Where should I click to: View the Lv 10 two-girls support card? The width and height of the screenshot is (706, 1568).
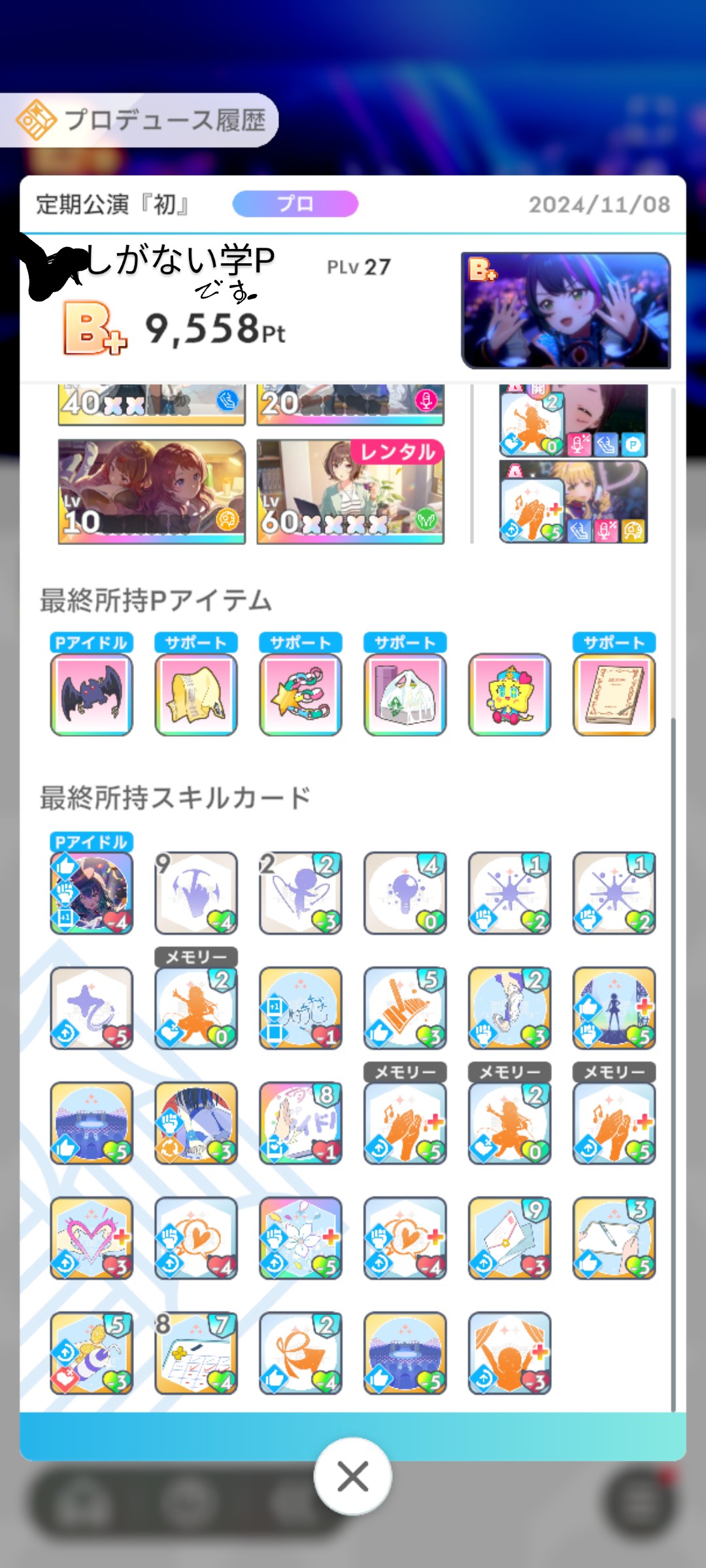point(152,491)
